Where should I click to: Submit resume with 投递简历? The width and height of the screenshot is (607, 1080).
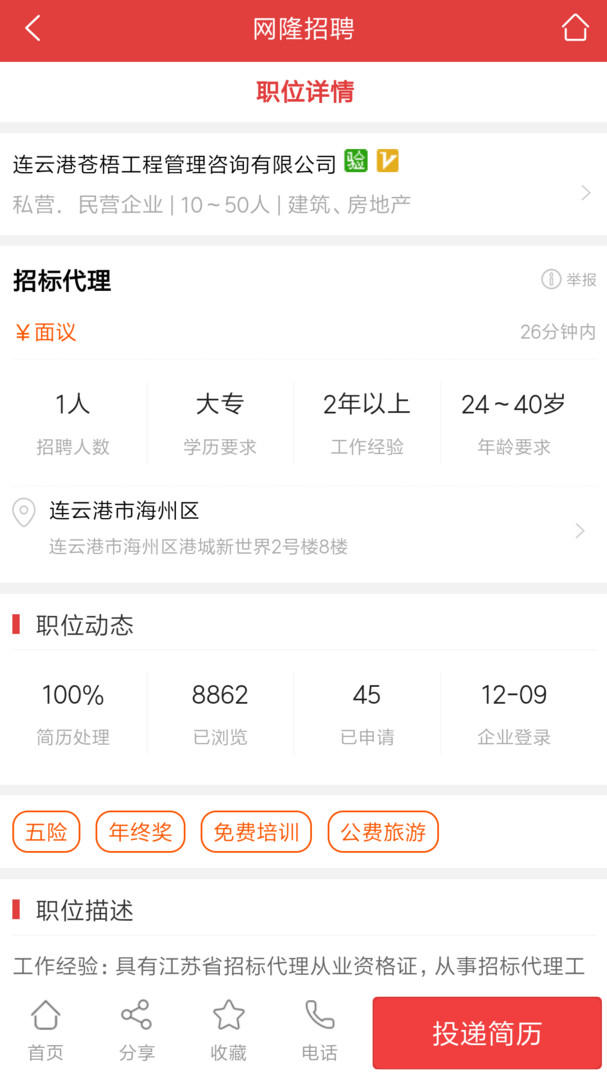487,1033
